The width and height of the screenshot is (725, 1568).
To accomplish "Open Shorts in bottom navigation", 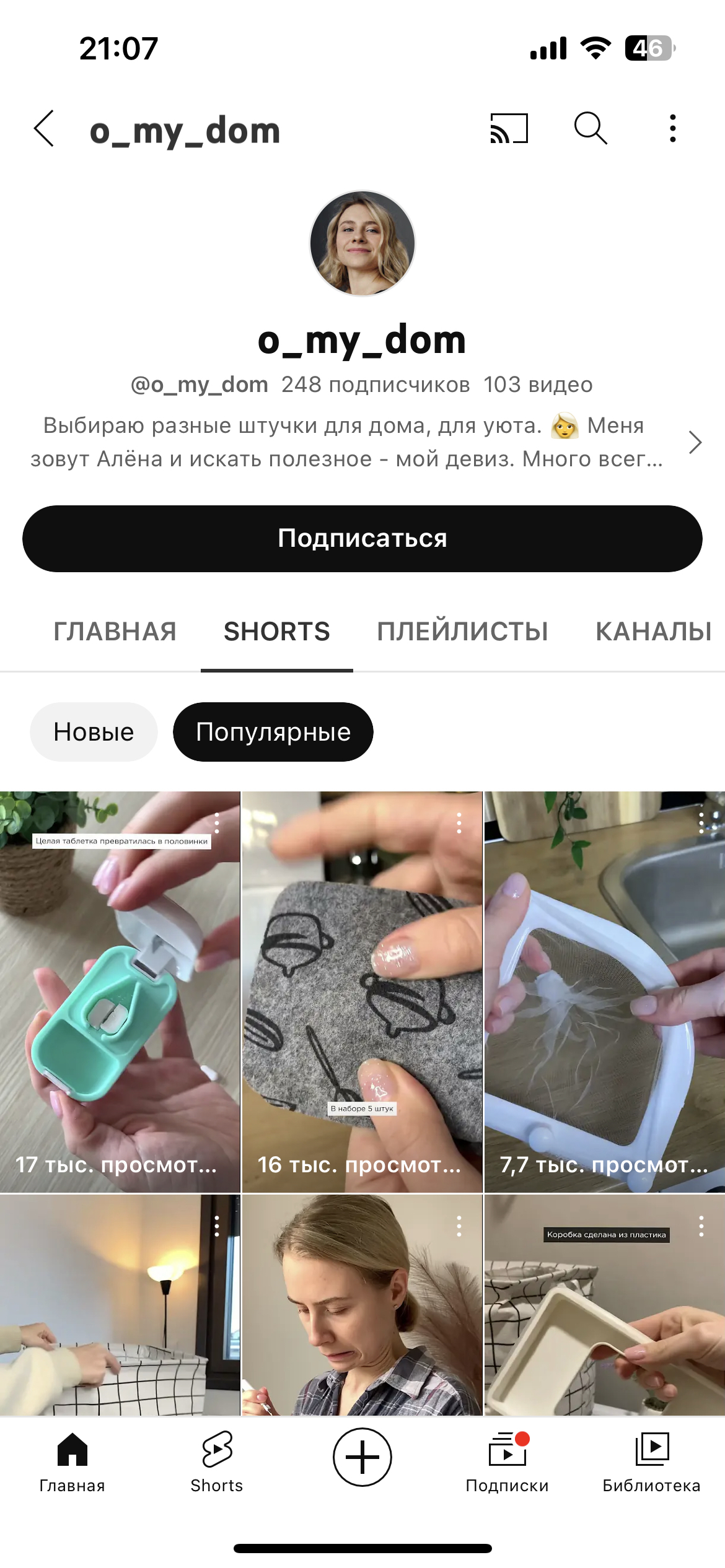I will tap(217, 1461).
